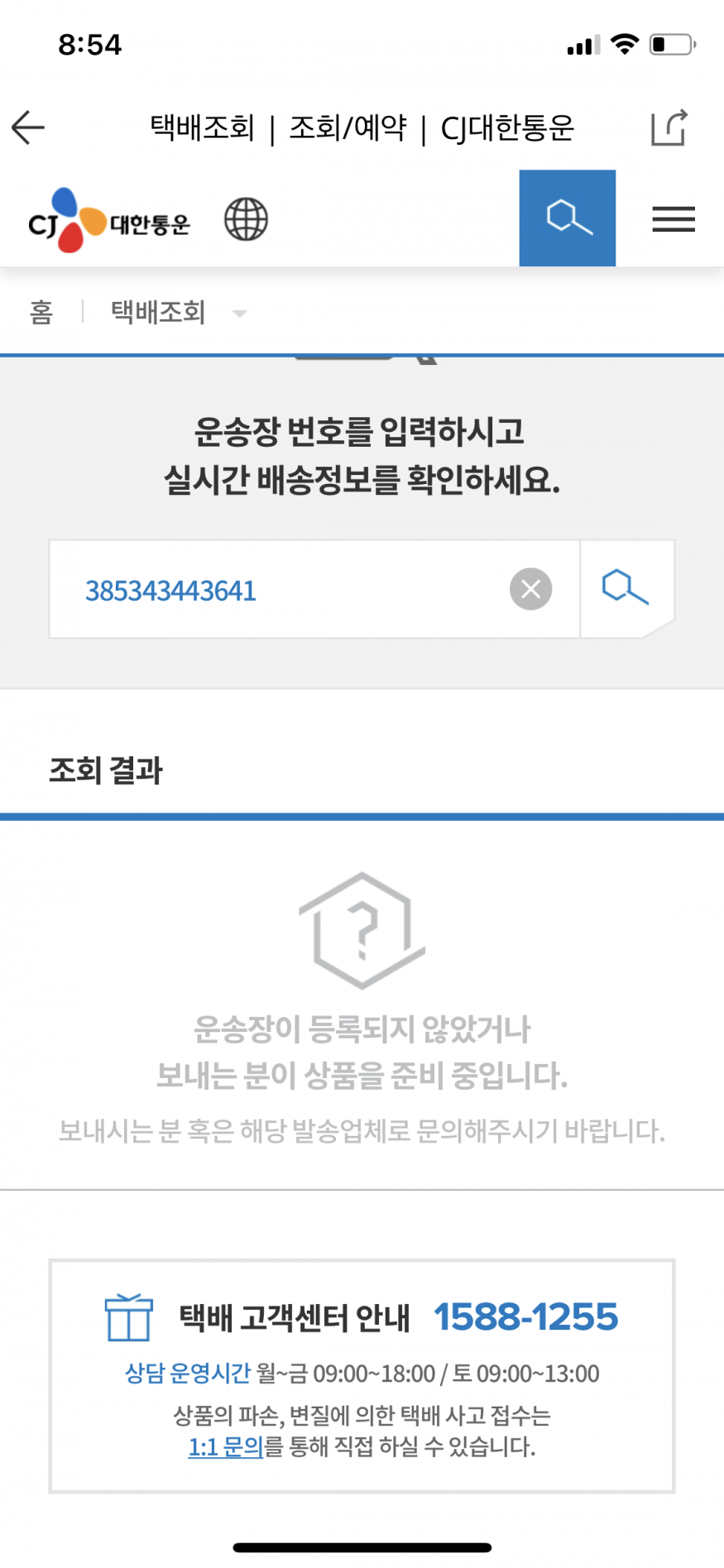Open the language globe icon

click(x=246, y=220)
